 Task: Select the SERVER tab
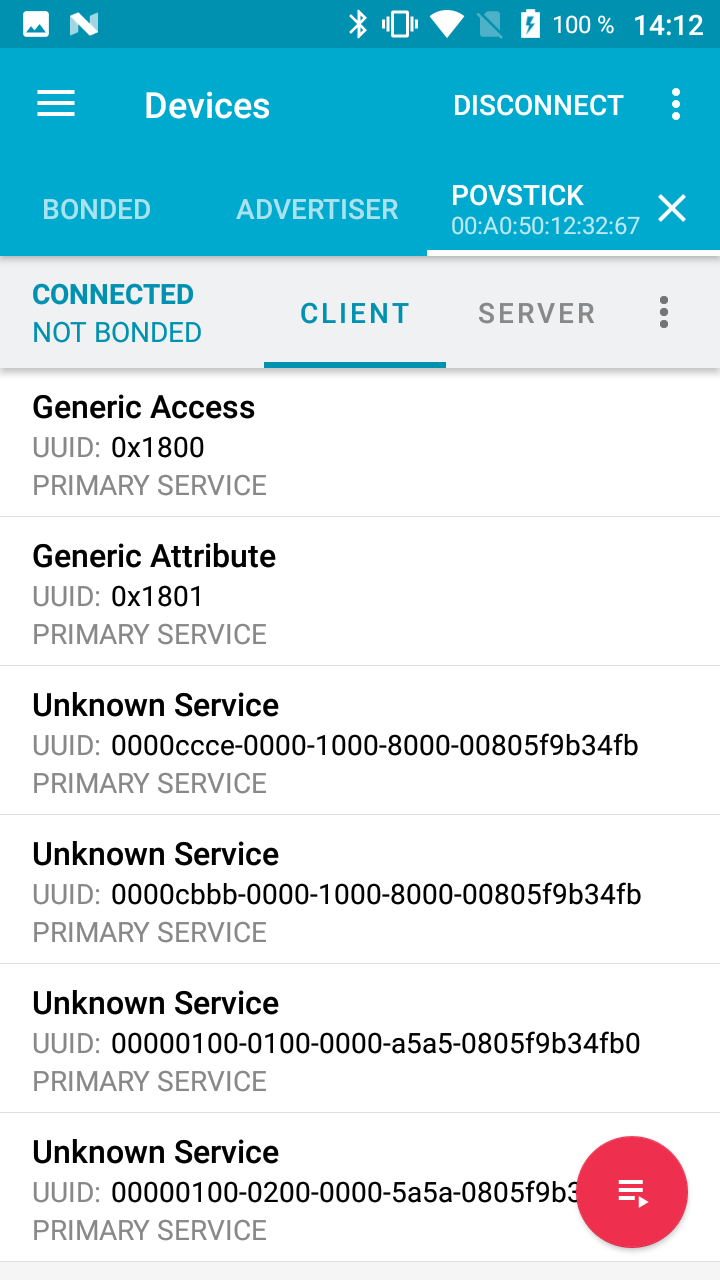537,312
